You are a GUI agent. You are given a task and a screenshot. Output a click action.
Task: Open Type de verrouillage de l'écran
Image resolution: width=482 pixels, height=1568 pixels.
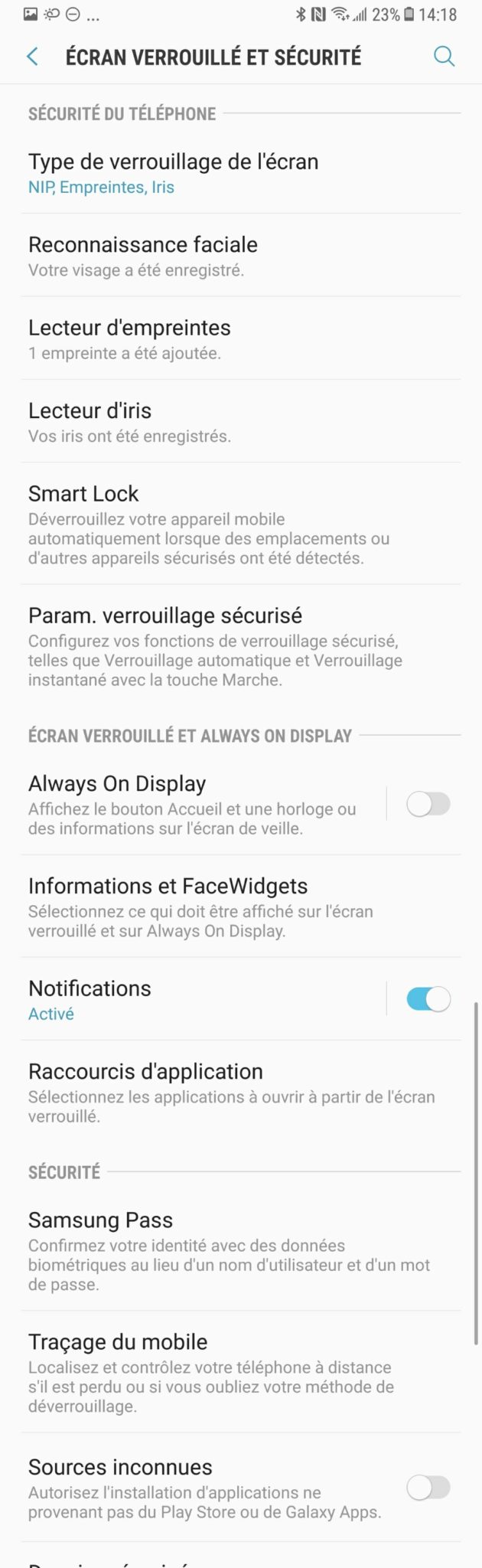[x=173, y=173]
